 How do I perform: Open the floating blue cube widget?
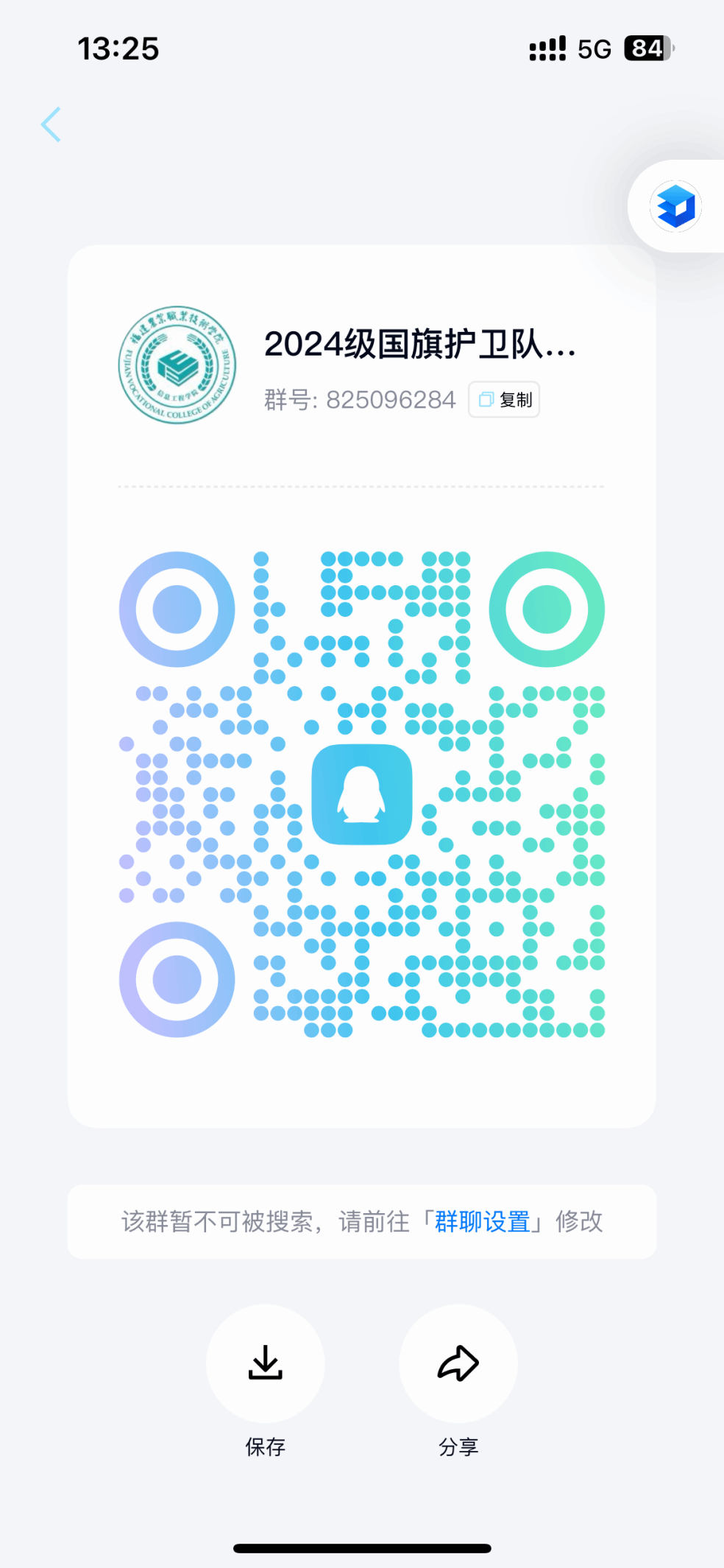pos(675,206)
